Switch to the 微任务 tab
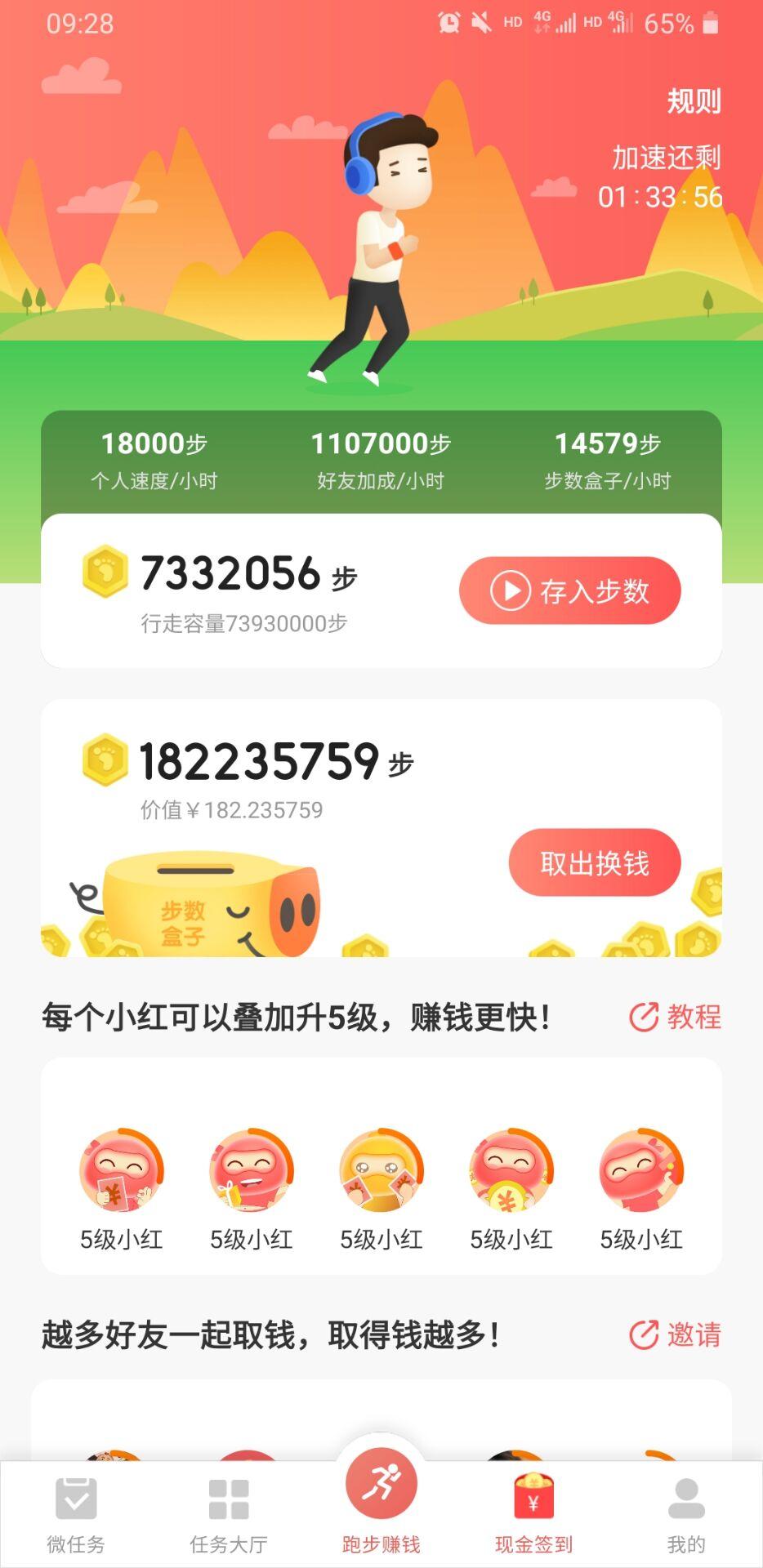 76,1515
